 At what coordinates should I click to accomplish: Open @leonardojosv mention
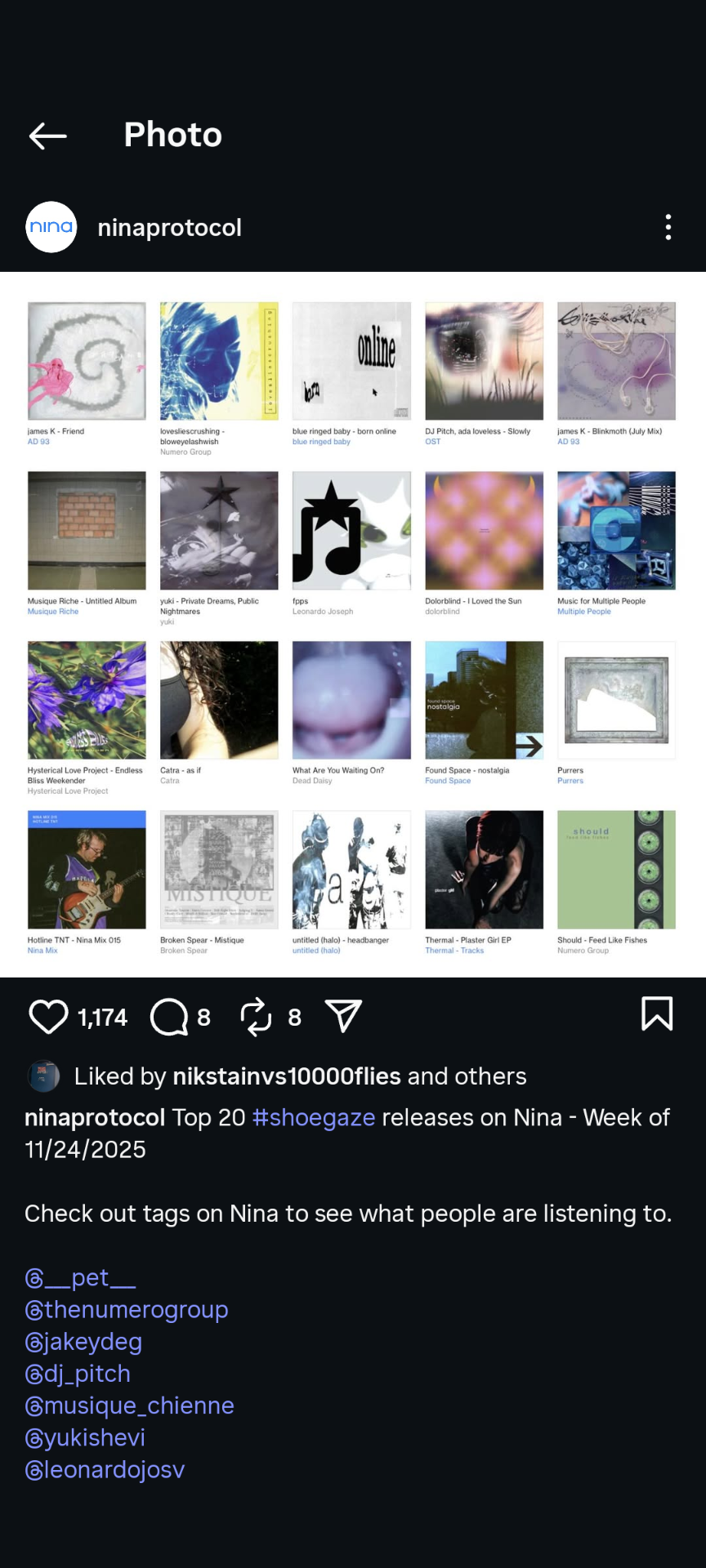pos(105,1469)
